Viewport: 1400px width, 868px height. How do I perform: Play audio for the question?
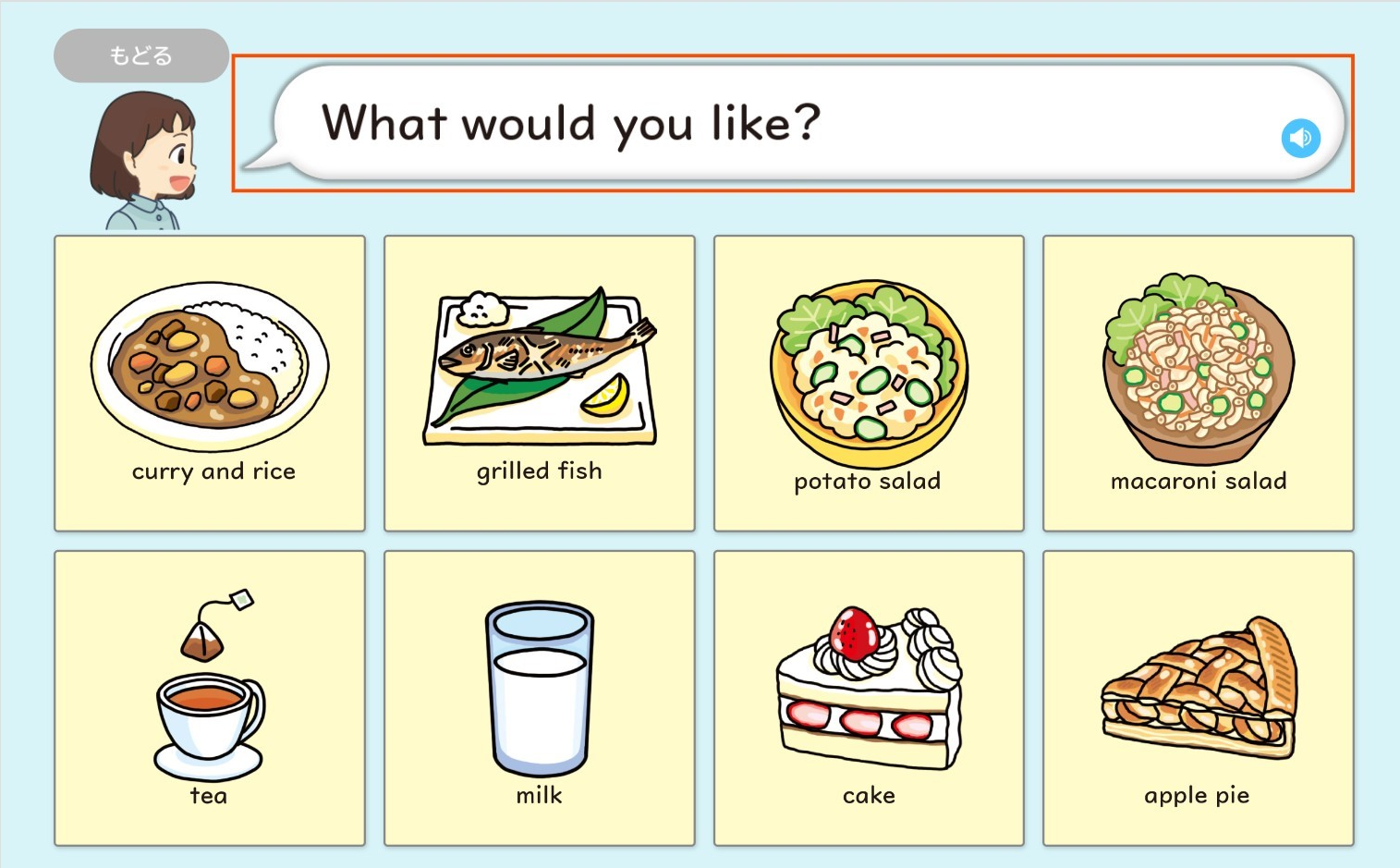click(x=1300, y=138)
